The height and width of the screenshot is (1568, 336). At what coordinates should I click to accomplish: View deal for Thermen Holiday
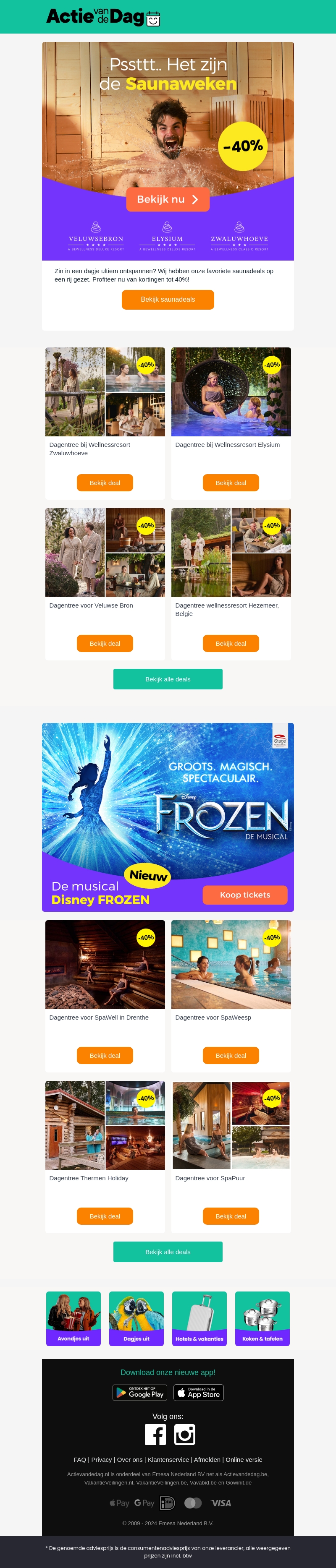[105, 1216]
